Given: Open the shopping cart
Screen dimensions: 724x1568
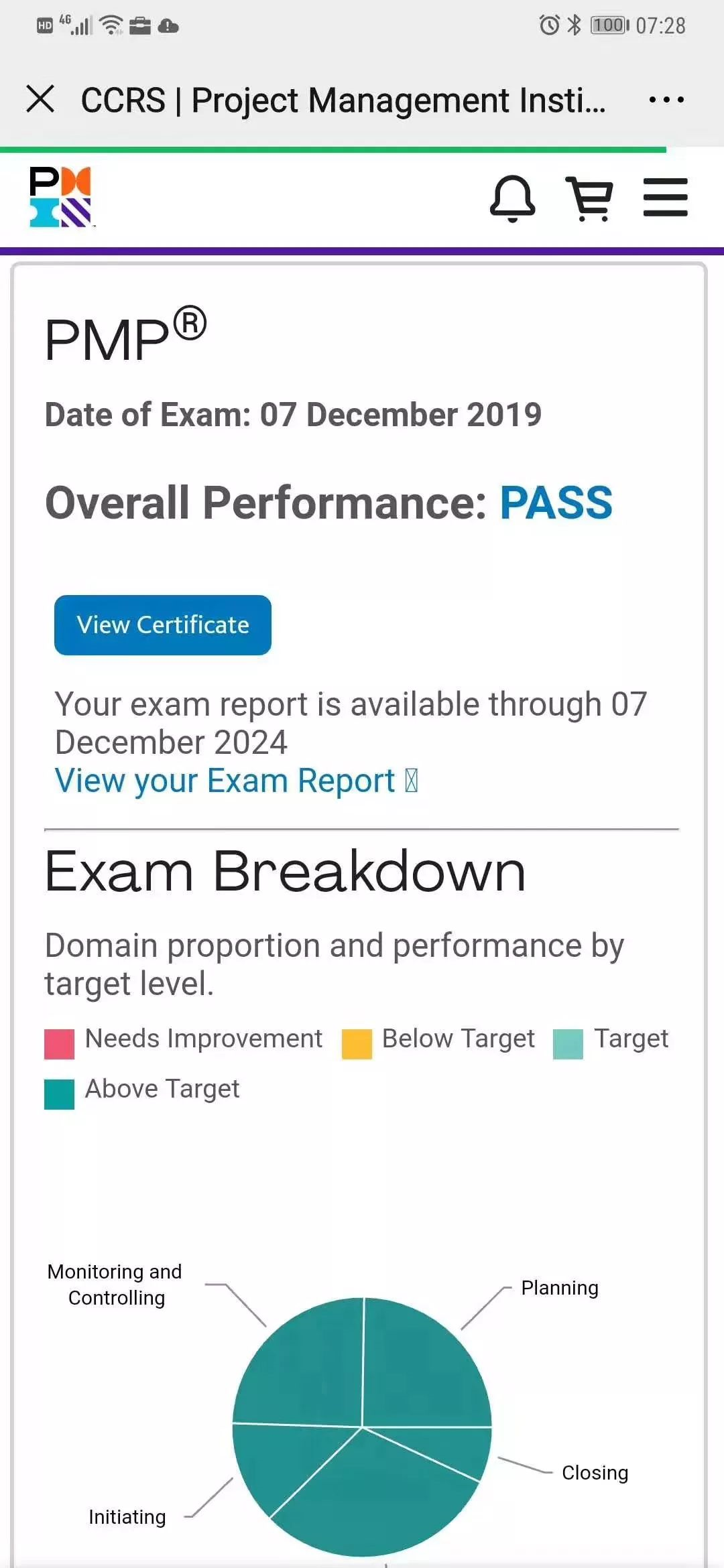Looking at the screenshot, I should click(590, 198).
